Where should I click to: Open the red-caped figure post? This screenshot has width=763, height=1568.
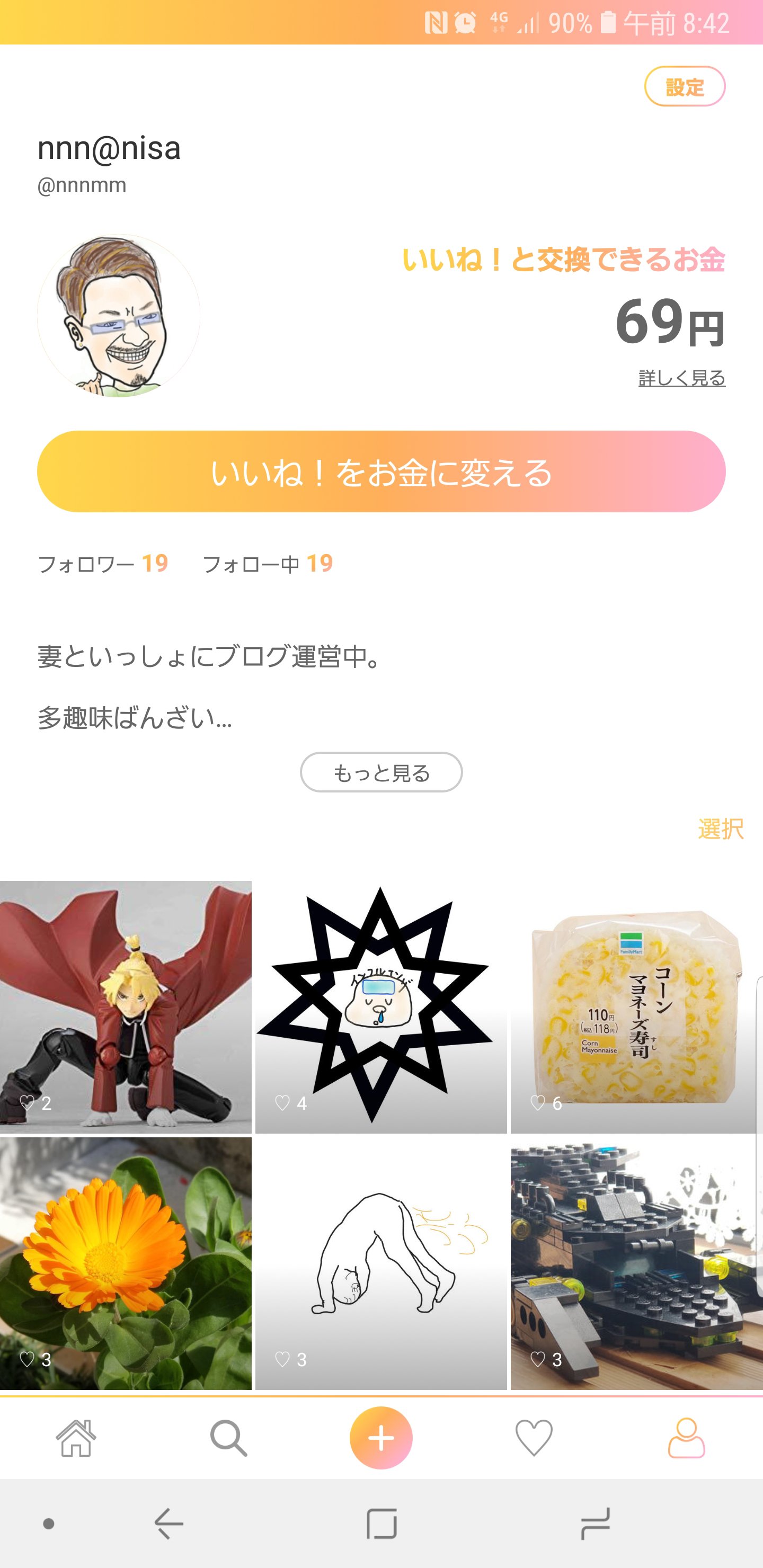pos(126,1006)
